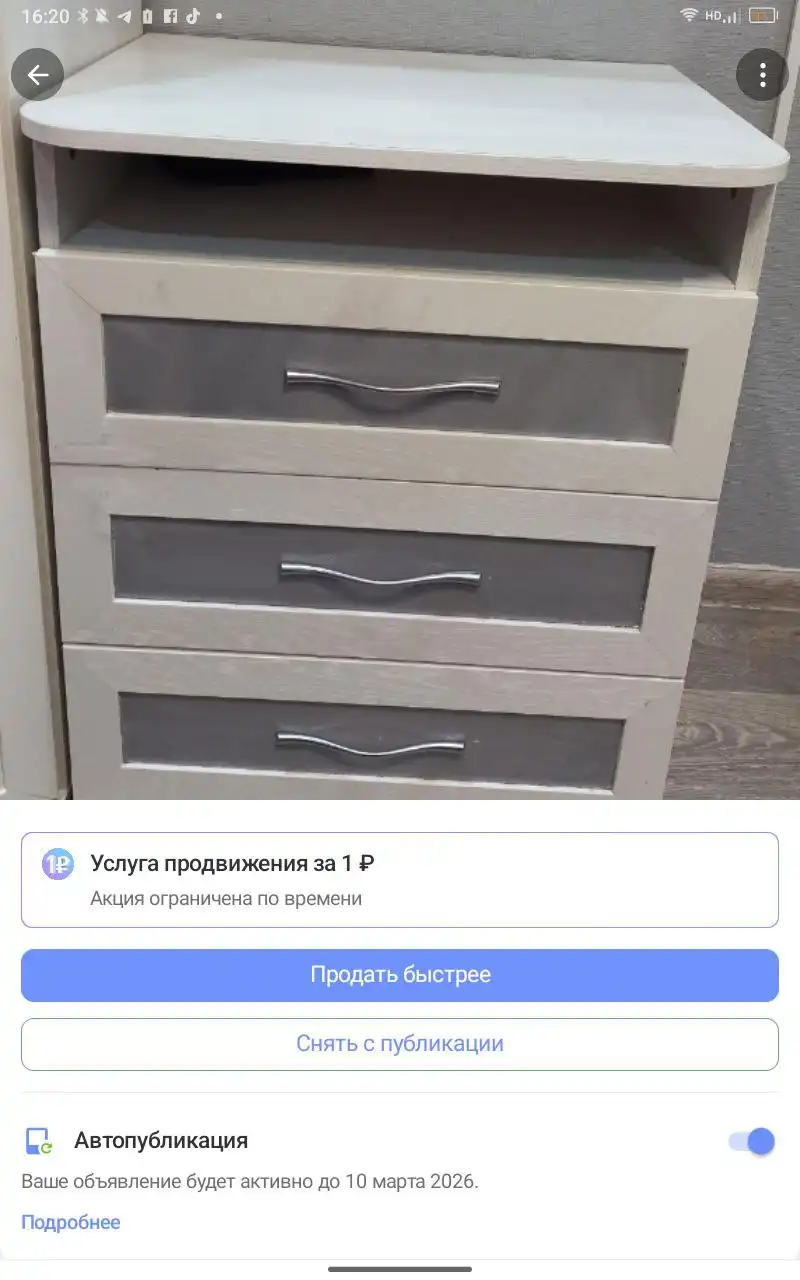Image resolution: width=800 pixels, height=1280 pixels.
Task: Select Снять с публикации
Action: [x=400, y=1044]
